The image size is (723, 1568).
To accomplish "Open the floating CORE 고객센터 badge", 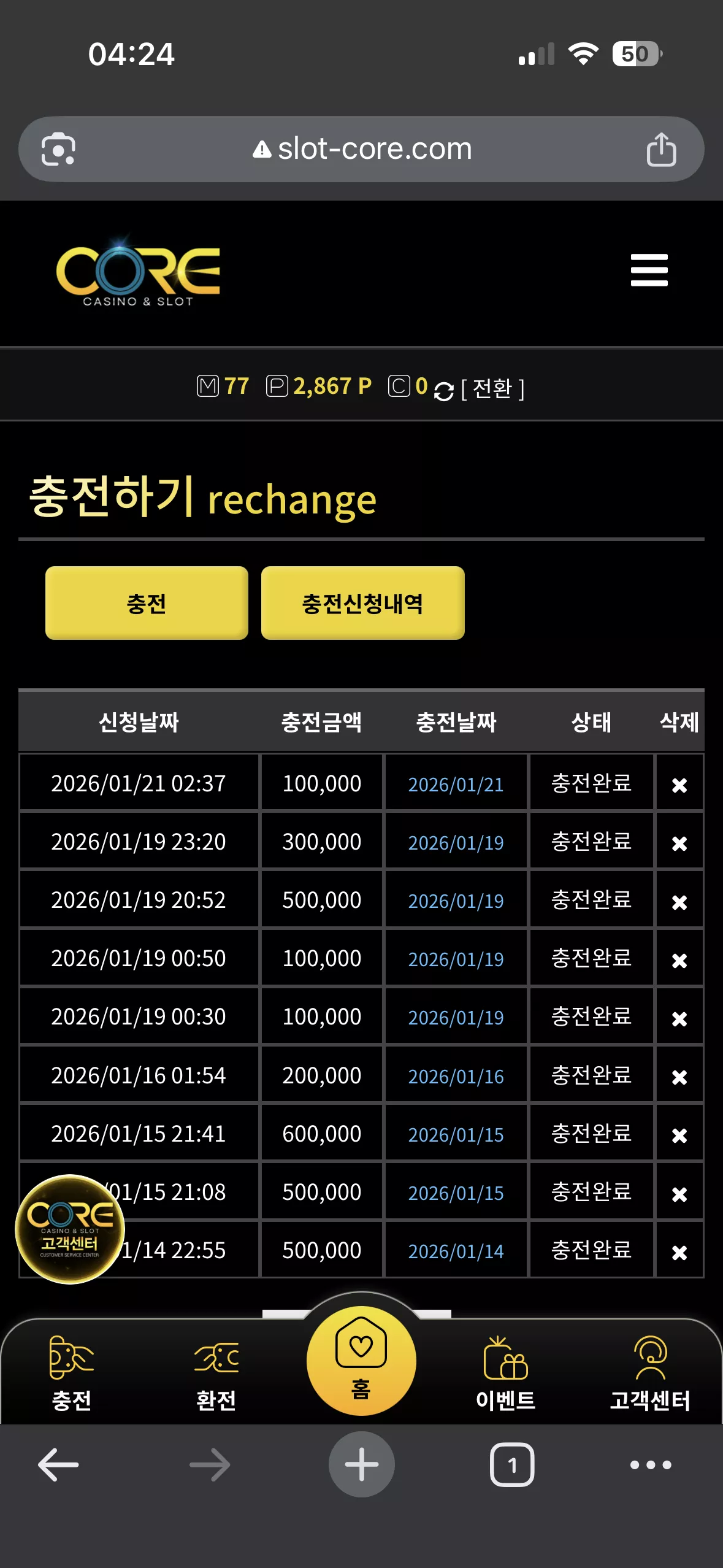I will pyautogui.click(x=70, y=1229).
